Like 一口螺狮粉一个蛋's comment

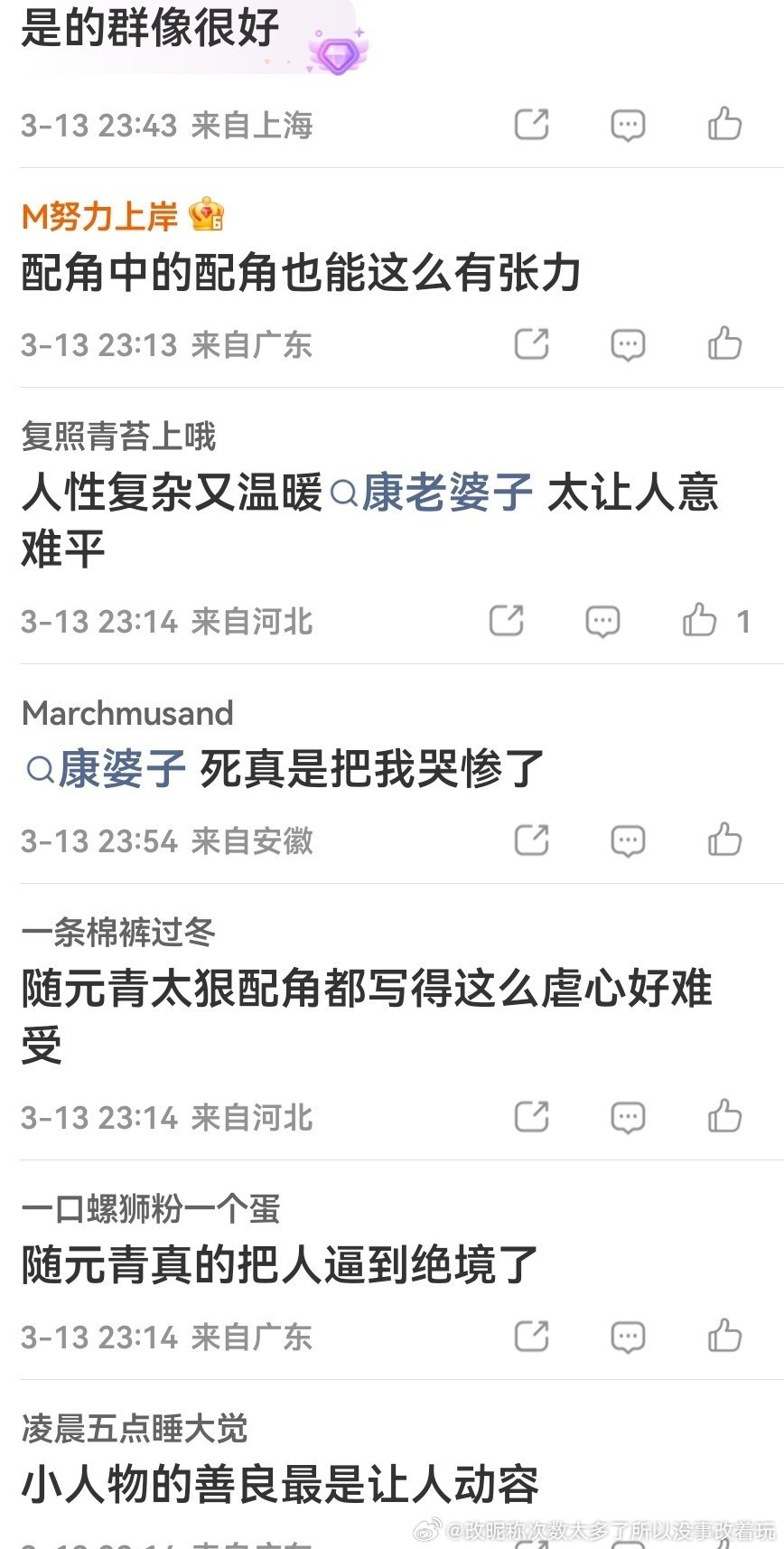coord(723,1337)
